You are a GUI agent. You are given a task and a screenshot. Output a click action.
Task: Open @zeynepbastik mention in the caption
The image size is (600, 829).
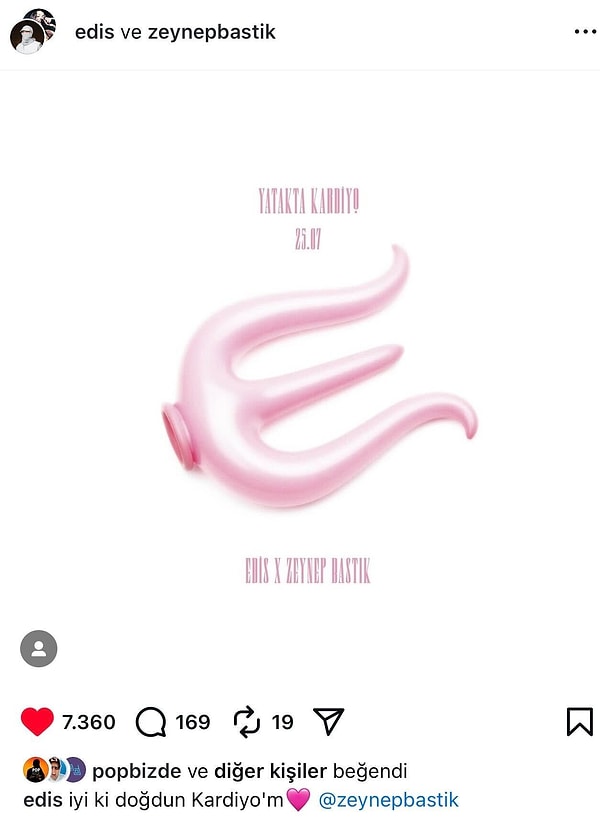tap(388, 800)
